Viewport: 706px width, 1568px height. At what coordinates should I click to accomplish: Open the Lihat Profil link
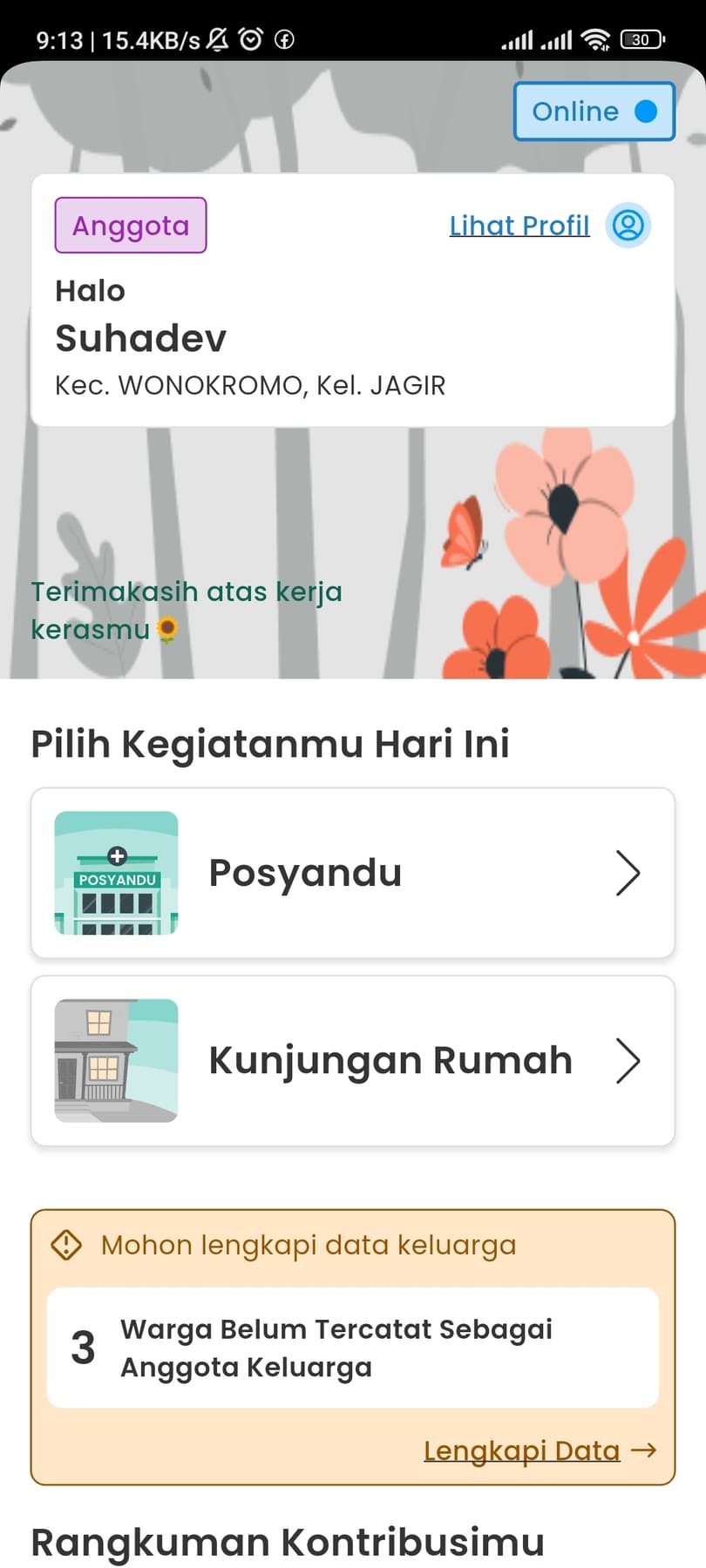pyautogui.click(x=519, y=226)
